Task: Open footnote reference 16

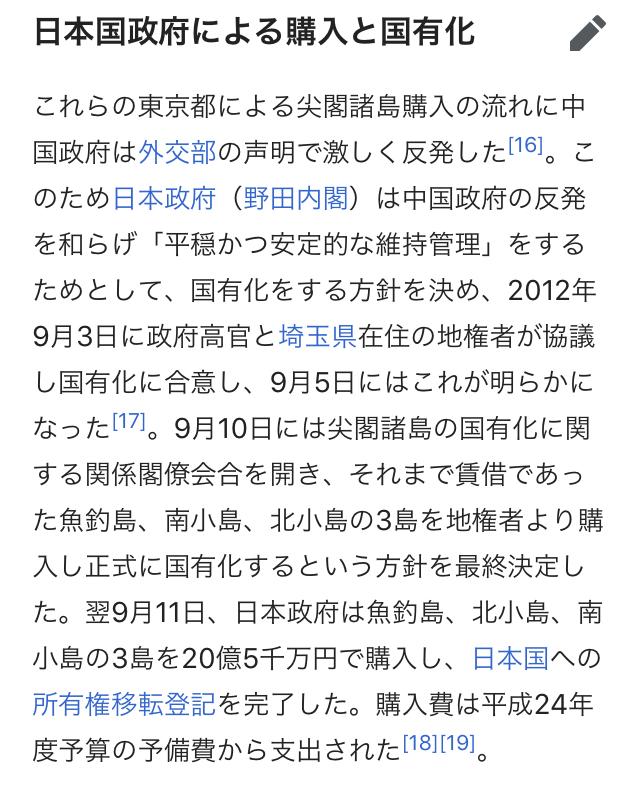Action: click(x=524, y=145)
